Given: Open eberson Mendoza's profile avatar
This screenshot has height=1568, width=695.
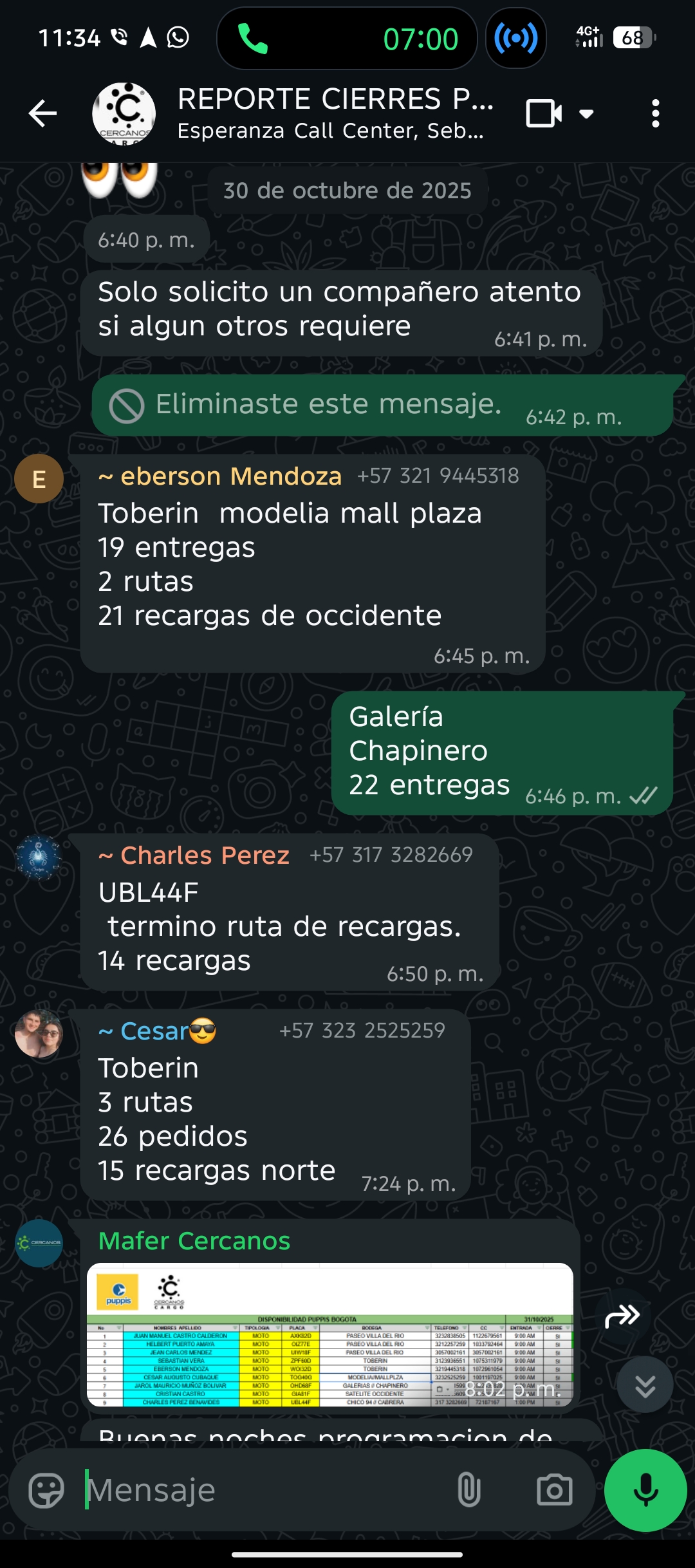Looking at the screenshot, I should (39, 479).
